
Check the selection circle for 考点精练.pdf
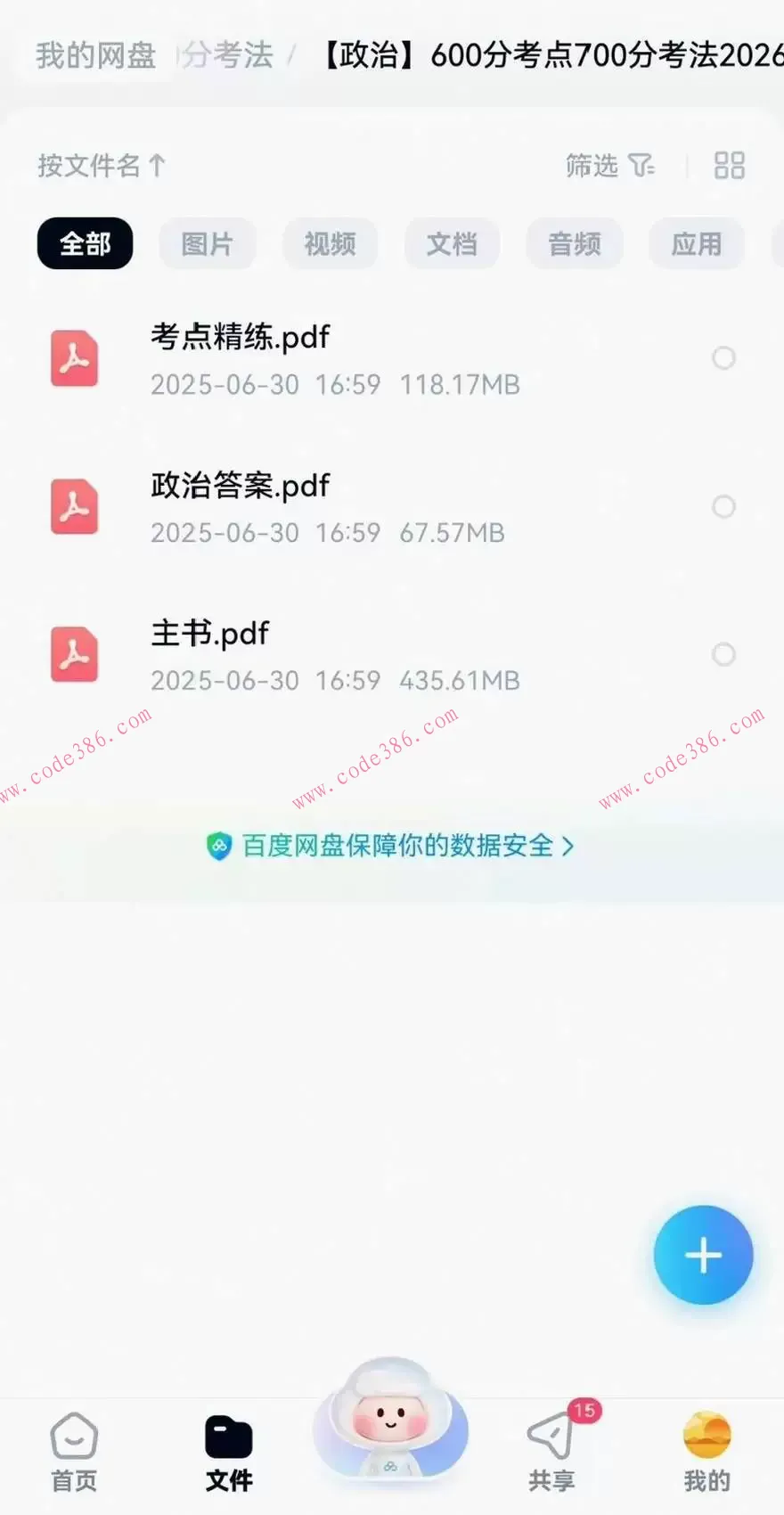(x=725, y=358)
